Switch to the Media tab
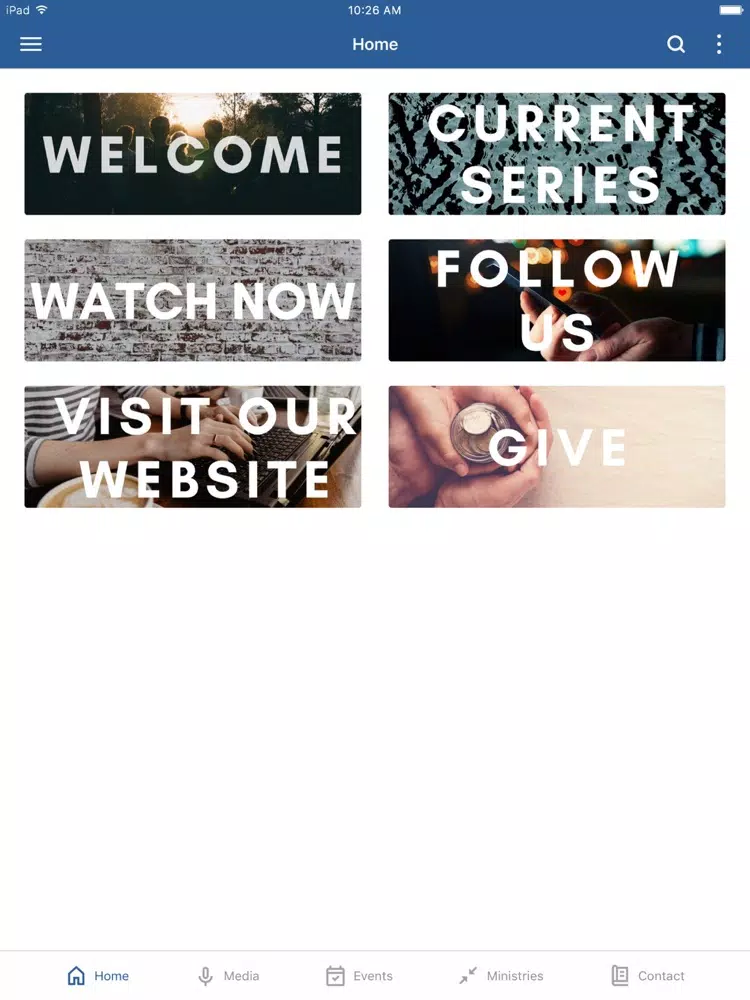The image size is (750, 1000). click(228, 976)
